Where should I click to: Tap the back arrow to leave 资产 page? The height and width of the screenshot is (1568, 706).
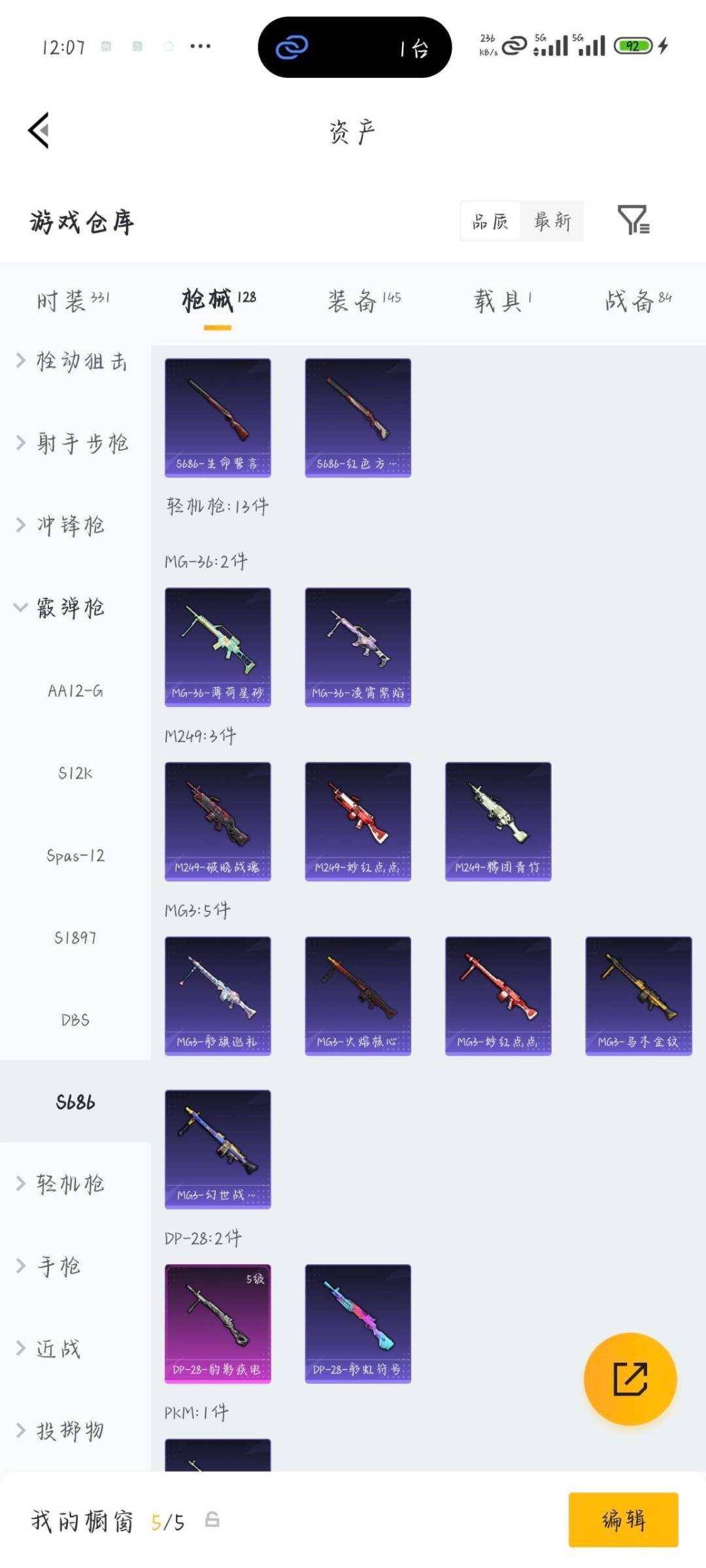[x=39, y=131]
